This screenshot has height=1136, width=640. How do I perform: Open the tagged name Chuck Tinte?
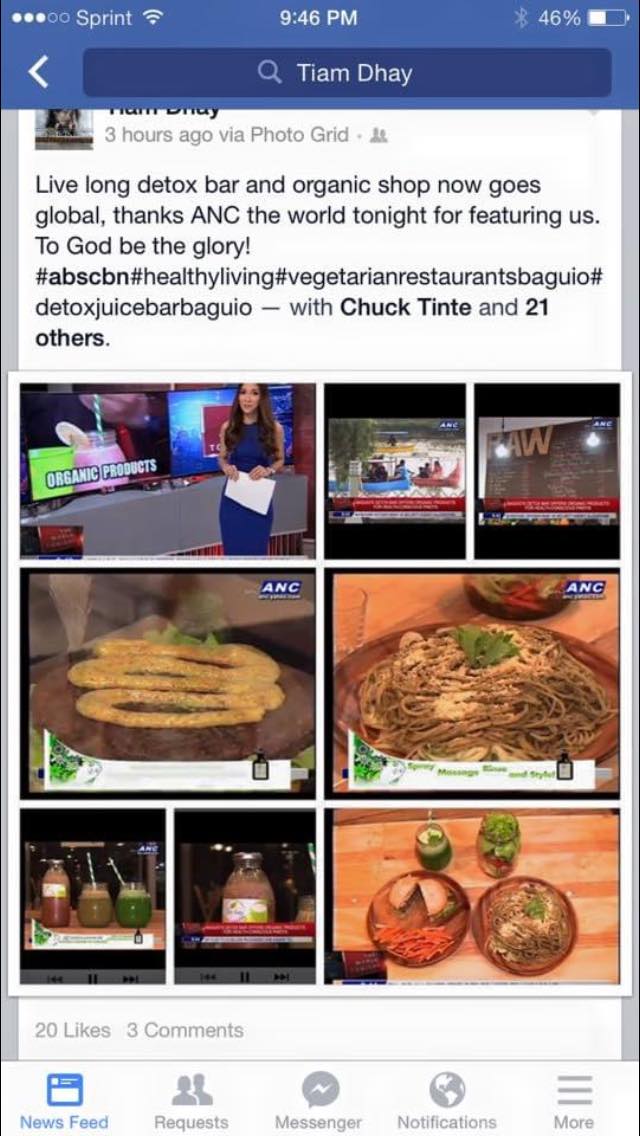coord(406,307)
